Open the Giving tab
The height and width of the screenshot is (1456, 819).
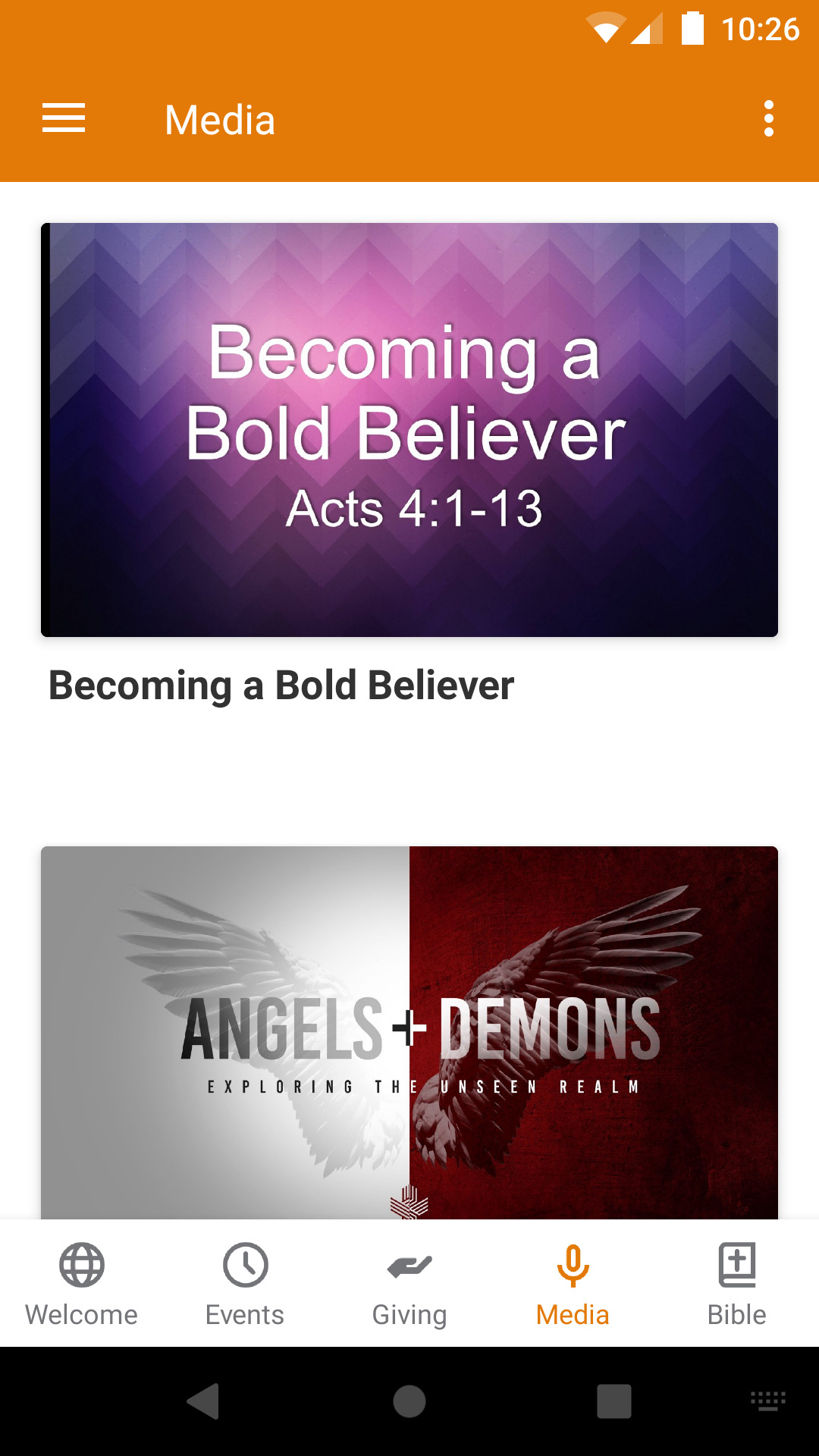point(409,1314)
